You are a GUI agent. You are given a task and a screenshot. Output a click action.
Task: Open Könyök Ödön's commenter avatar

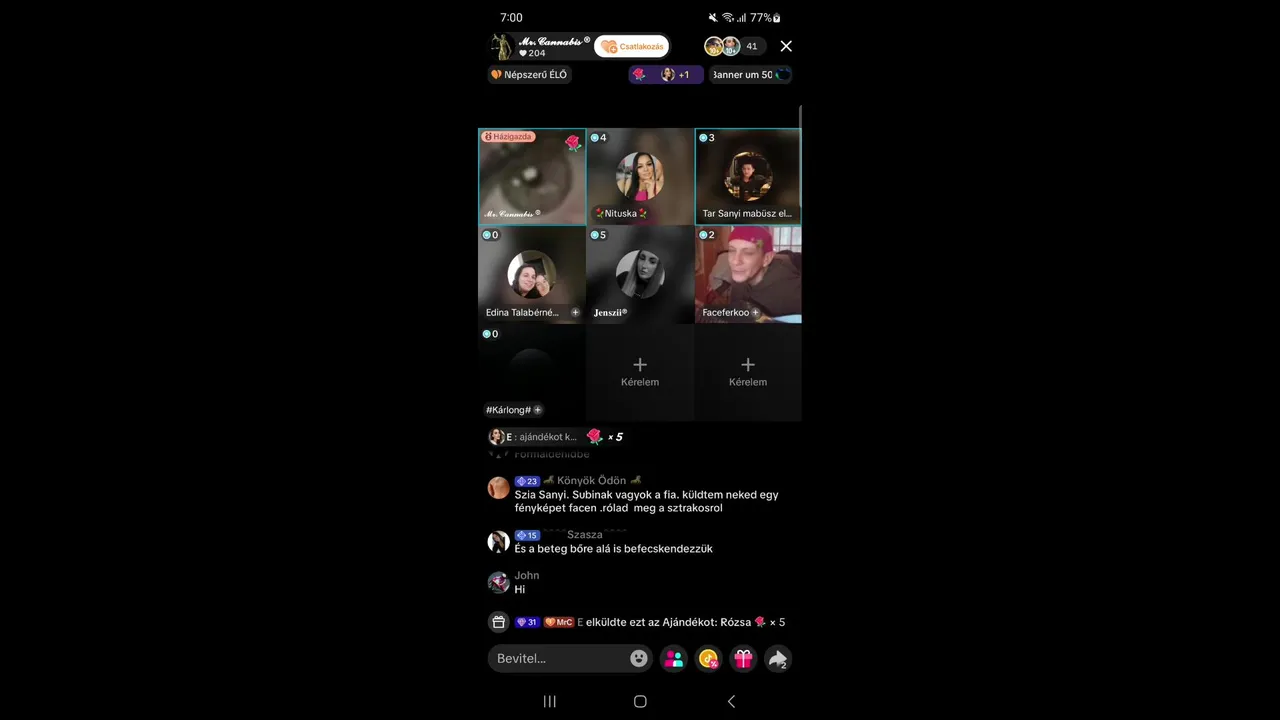coord(498,488)
